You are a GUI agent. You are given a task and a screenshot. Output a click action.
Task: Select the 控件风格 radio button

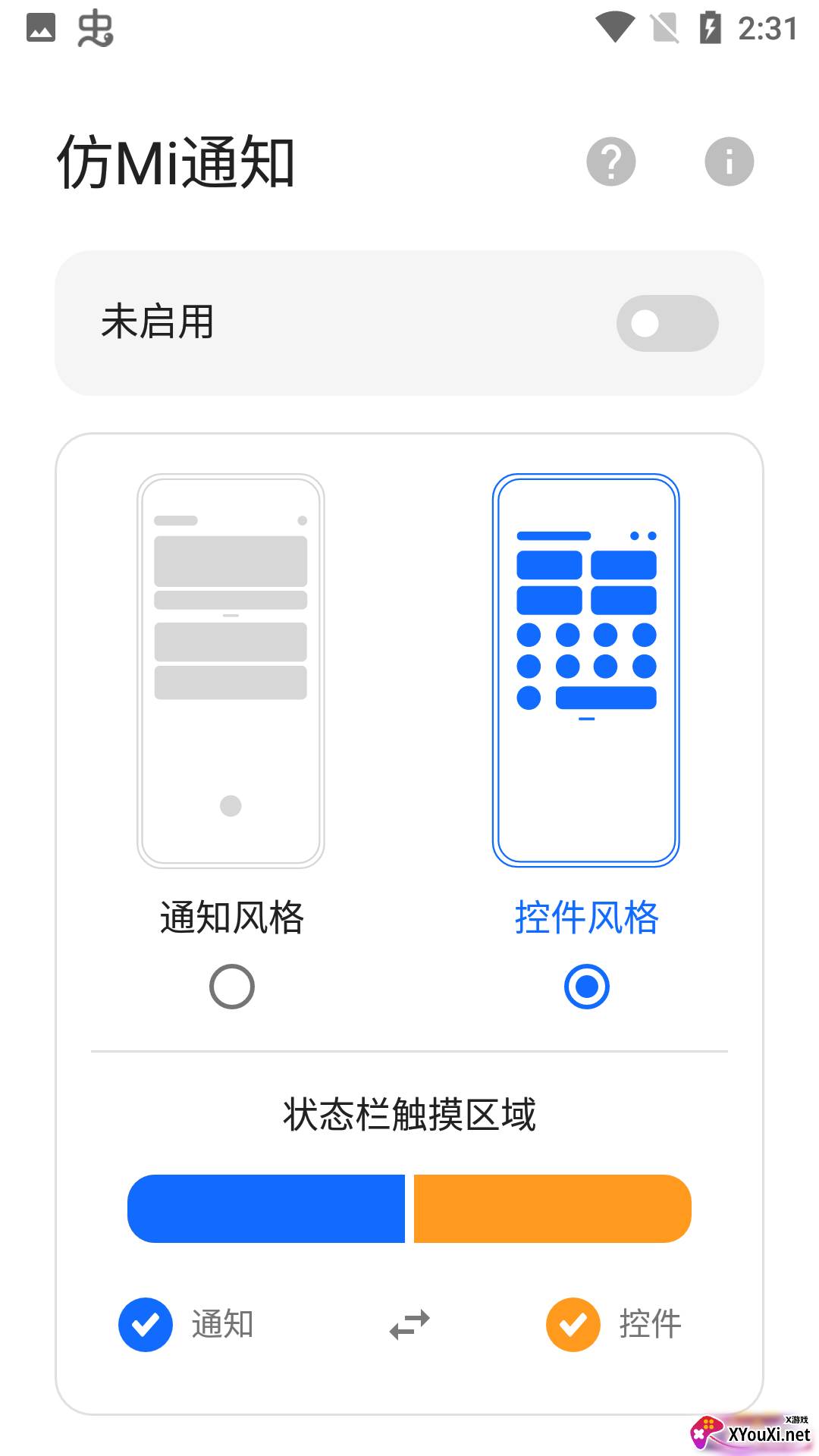tap(586, 987)
